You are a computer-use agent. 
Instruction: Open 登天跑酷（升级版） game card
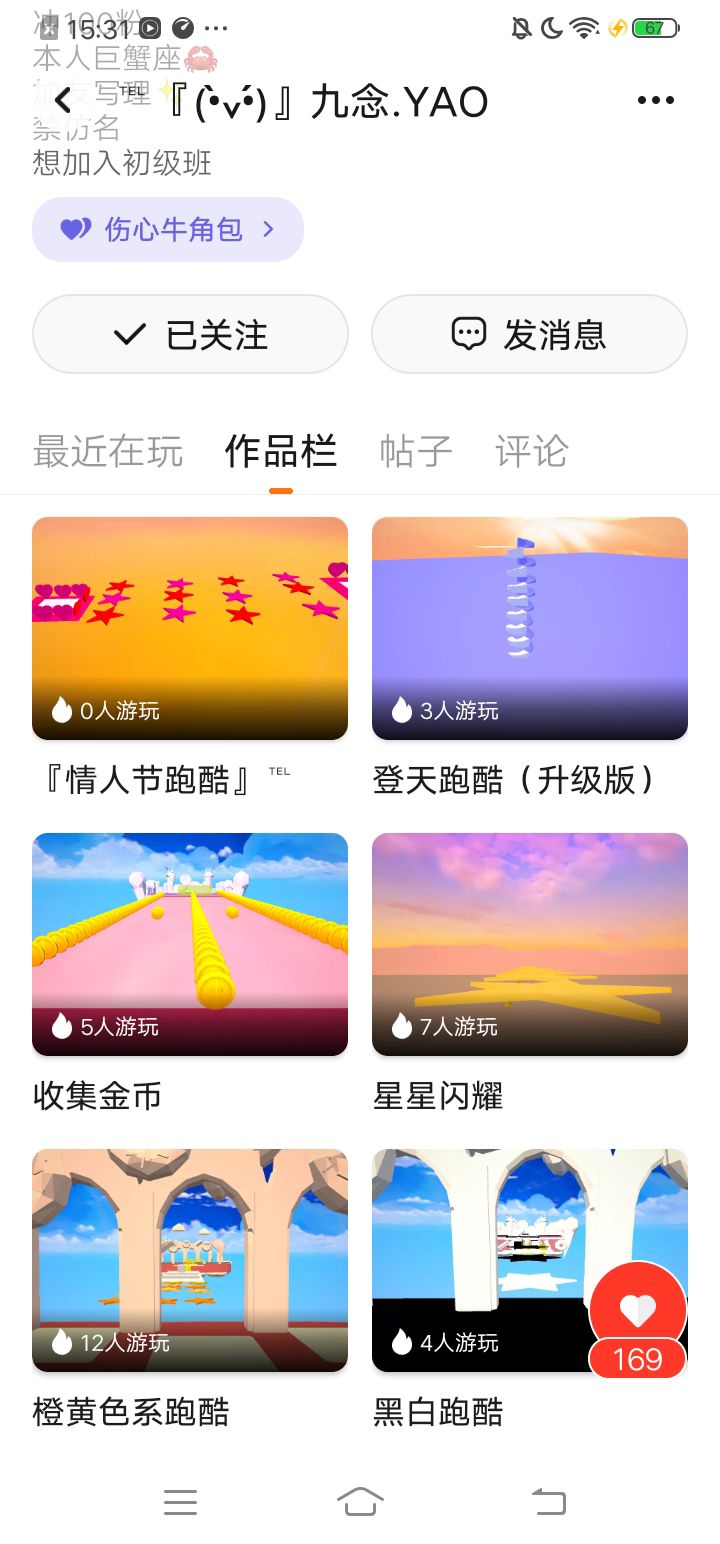click(529, 628)
